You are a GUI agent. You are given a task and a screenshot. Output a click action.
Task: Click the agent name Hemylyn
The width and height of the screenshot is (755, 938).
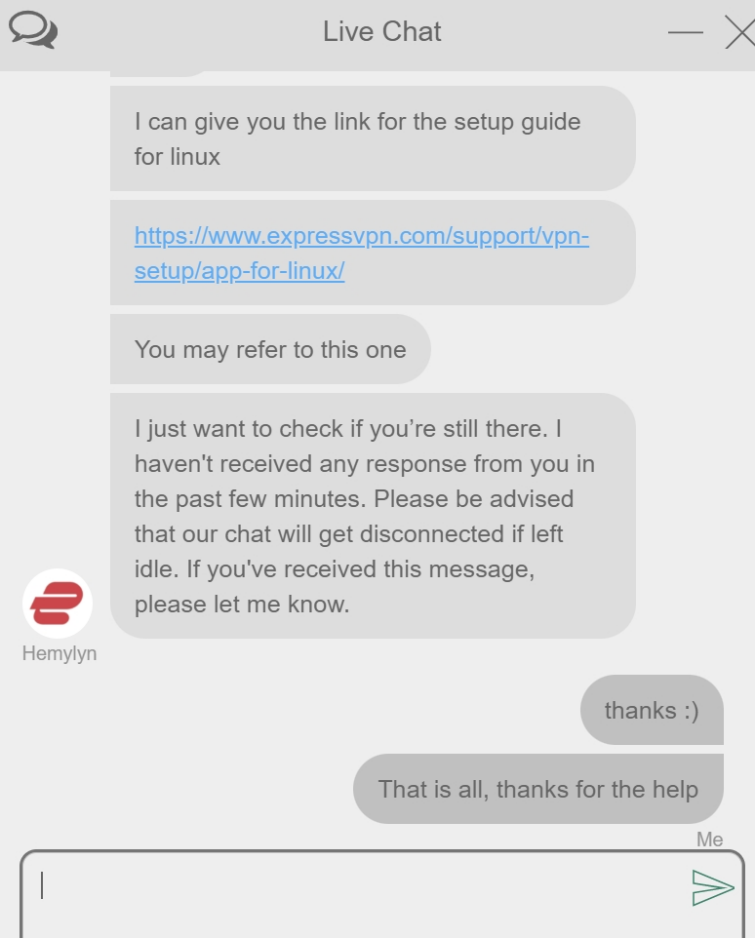(59, 653)
